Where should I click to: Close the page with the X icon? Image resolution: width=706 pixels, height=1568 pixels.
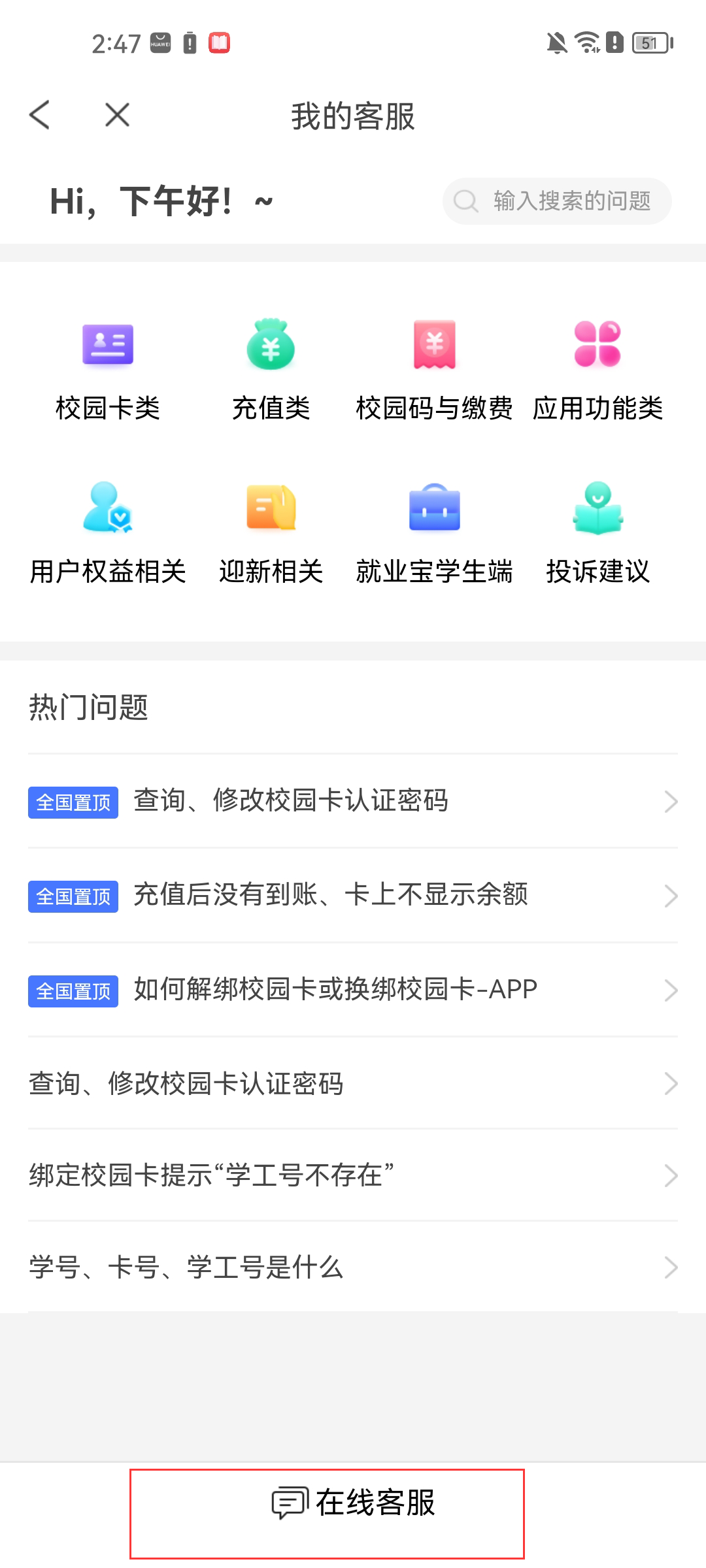pos(116,115)
